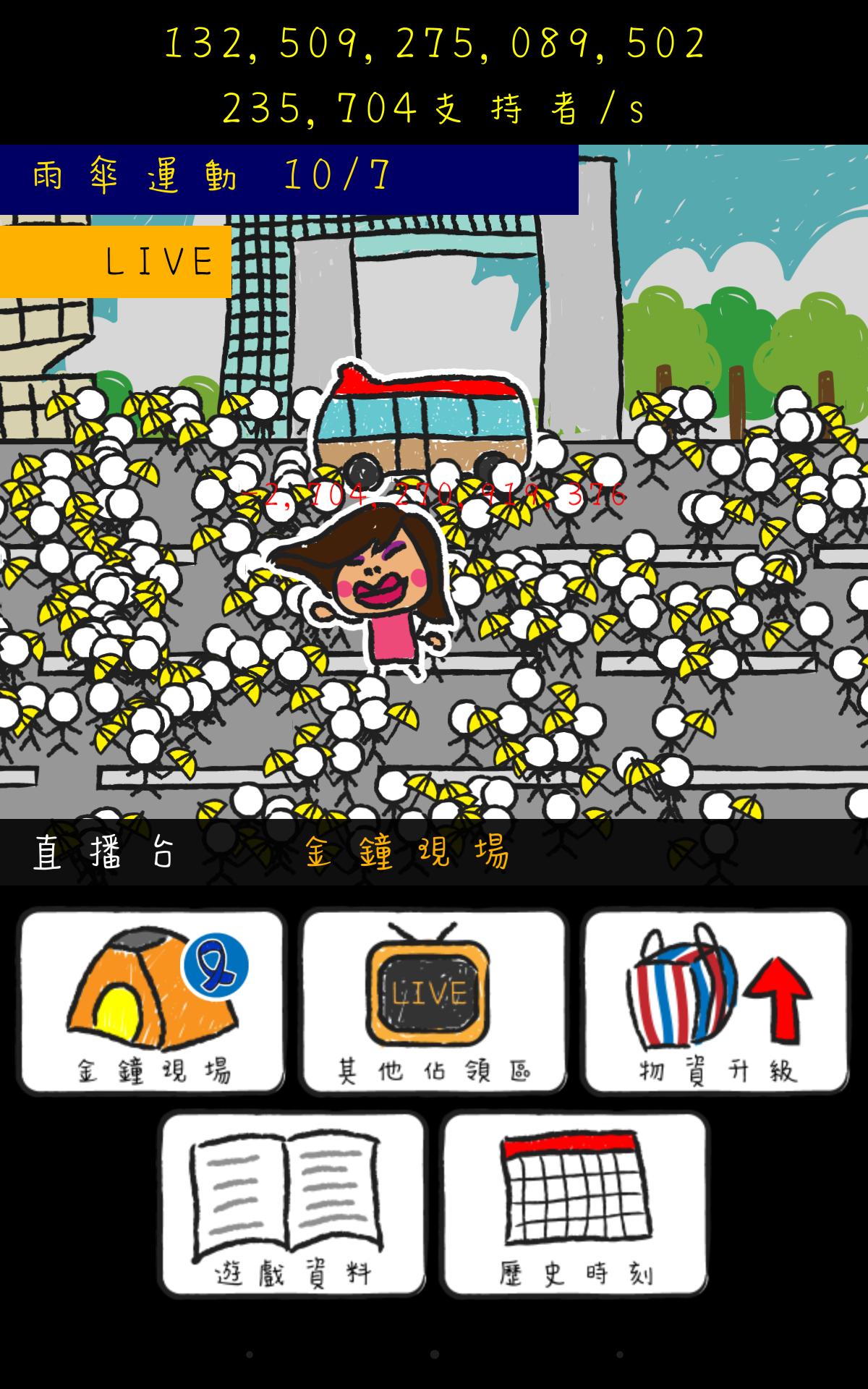Open 其他佔領區 live TV button
The height and width of the screenshot is (1389, 868).
(434, 1001)
